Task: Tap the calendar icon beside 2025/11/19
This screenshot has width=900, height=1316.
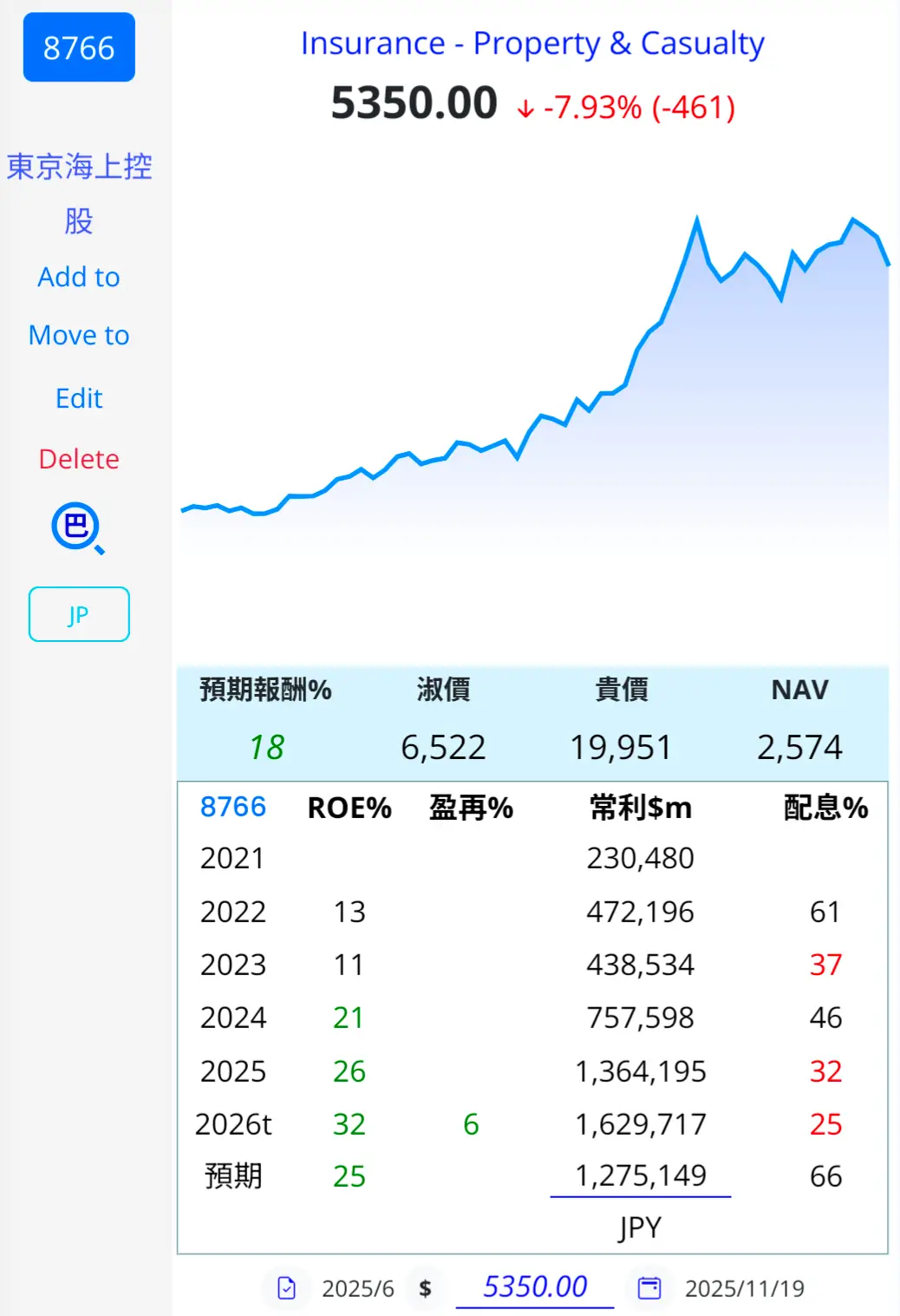Action: 649,1288
